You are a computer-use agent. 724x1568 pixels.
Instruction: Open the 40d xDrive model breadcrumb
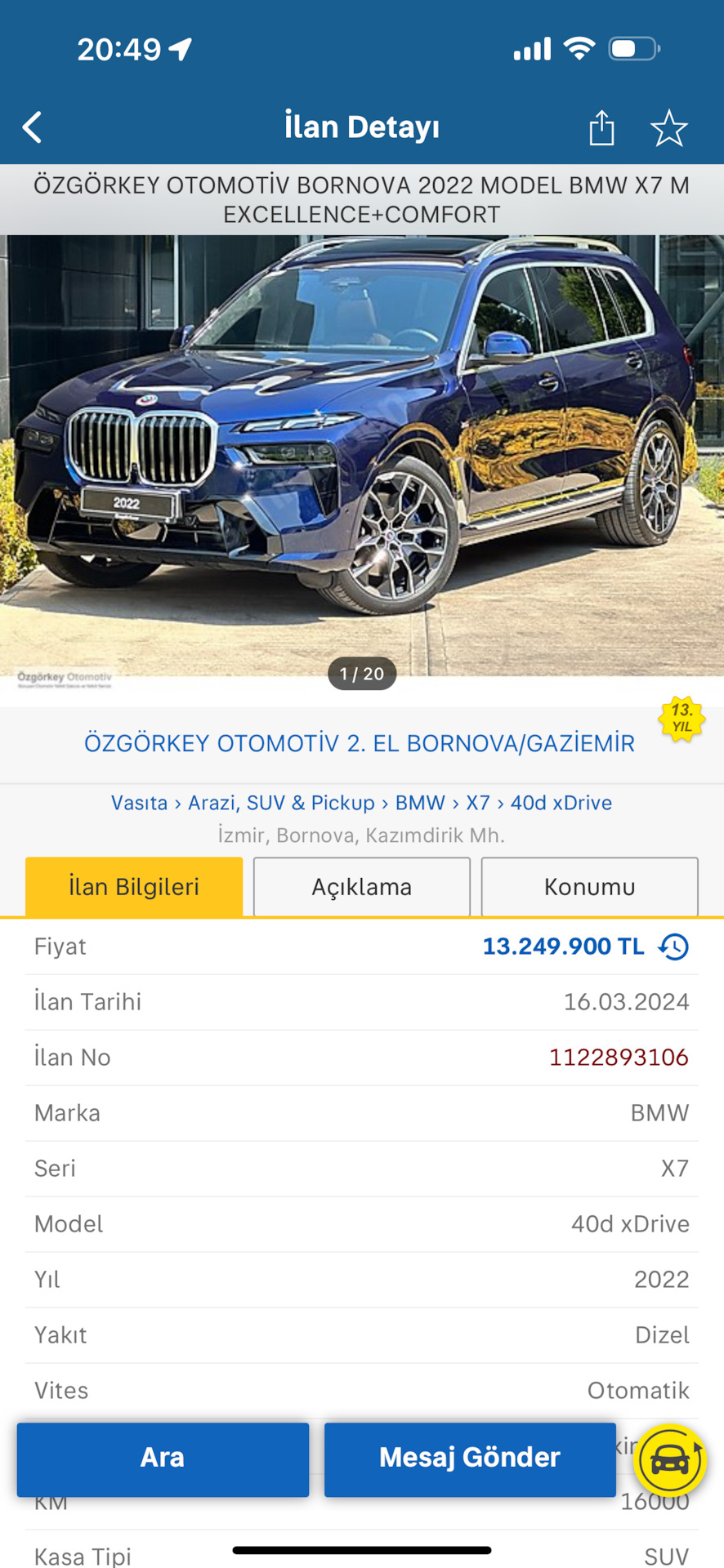[x=561, y=803]
